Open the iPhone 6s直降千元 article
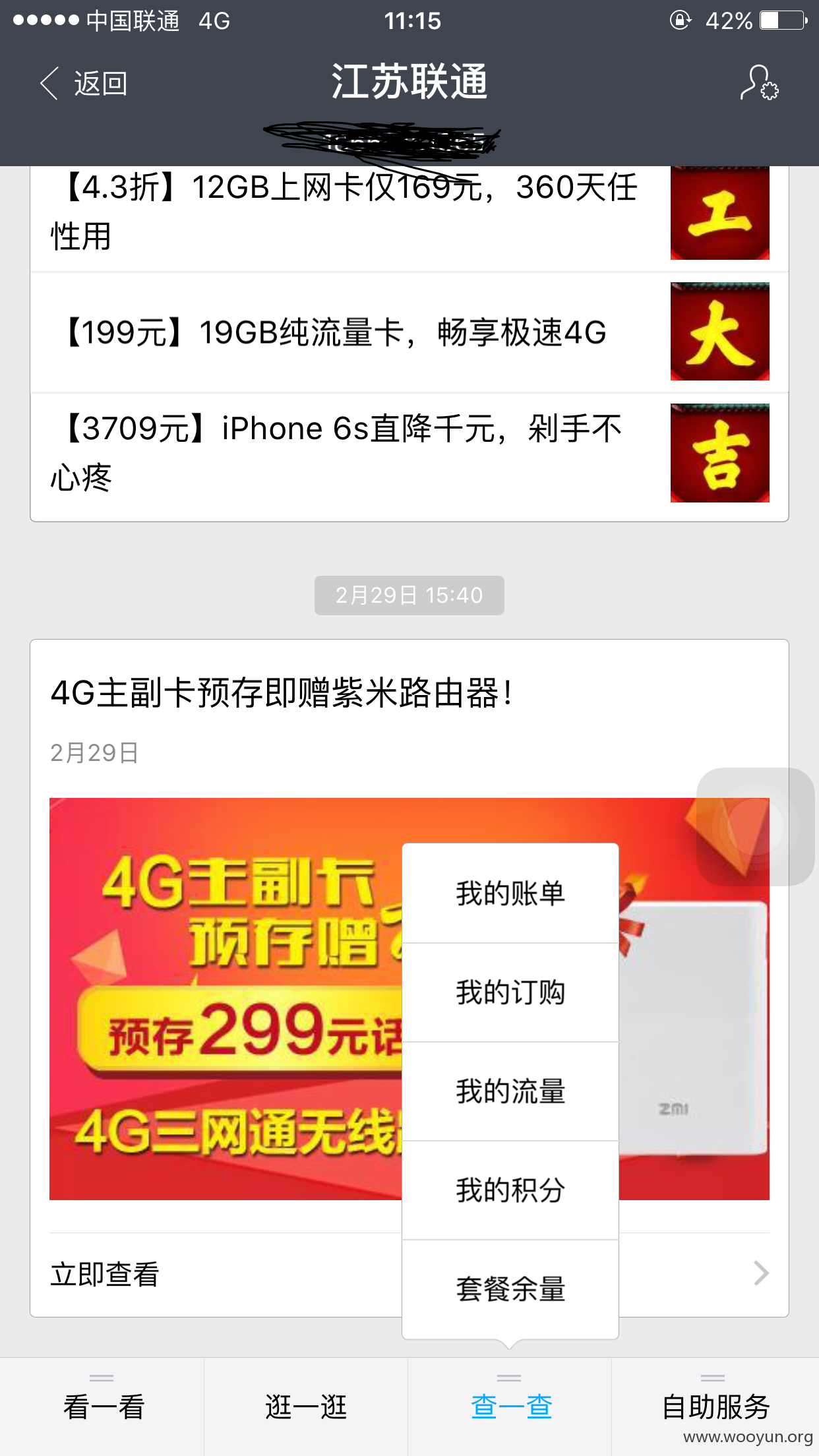 tap(409, 453)
